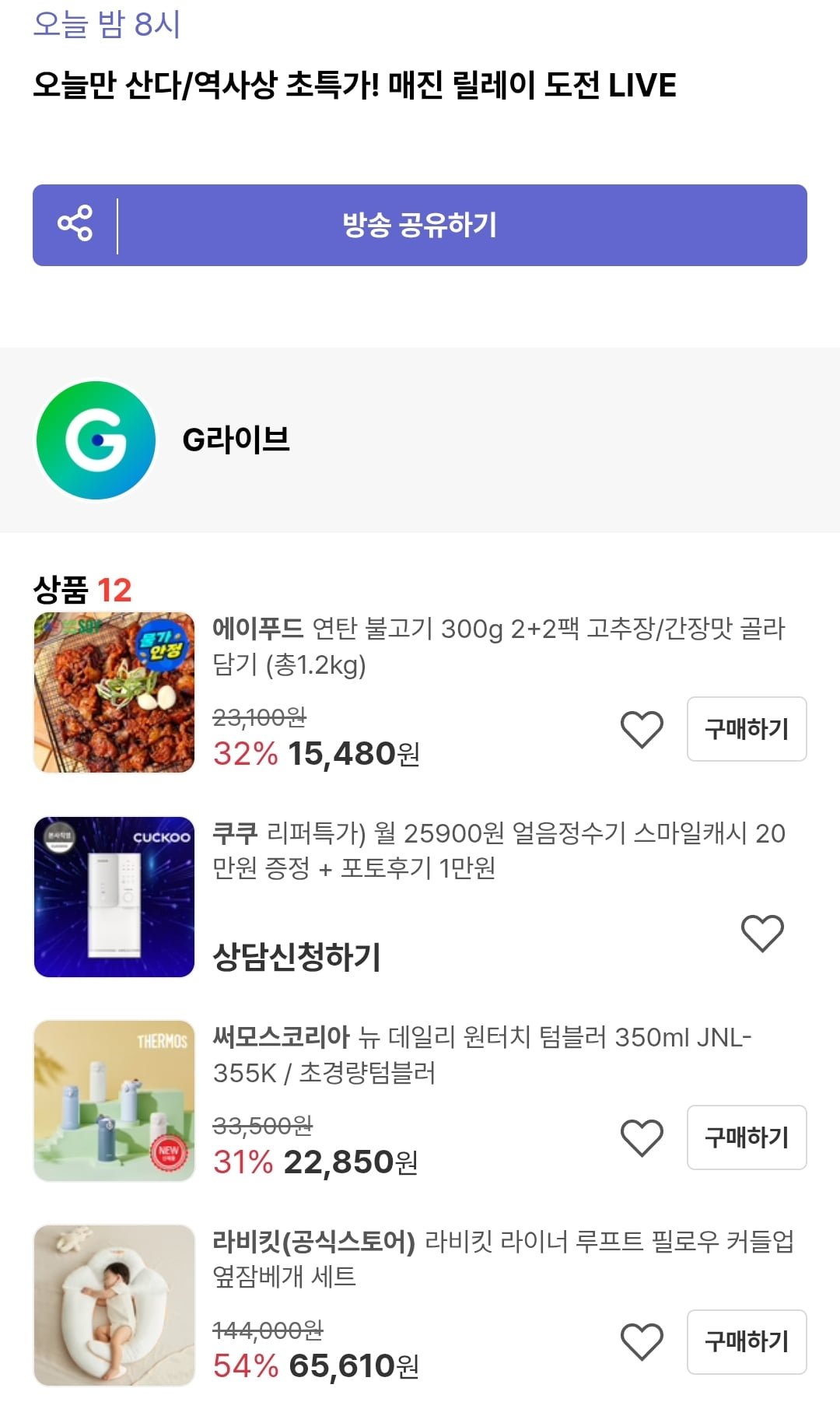Open the 라비킷 필로우 product image
The height and width of the screenshot is (1402, 840).
[114, 1305]
